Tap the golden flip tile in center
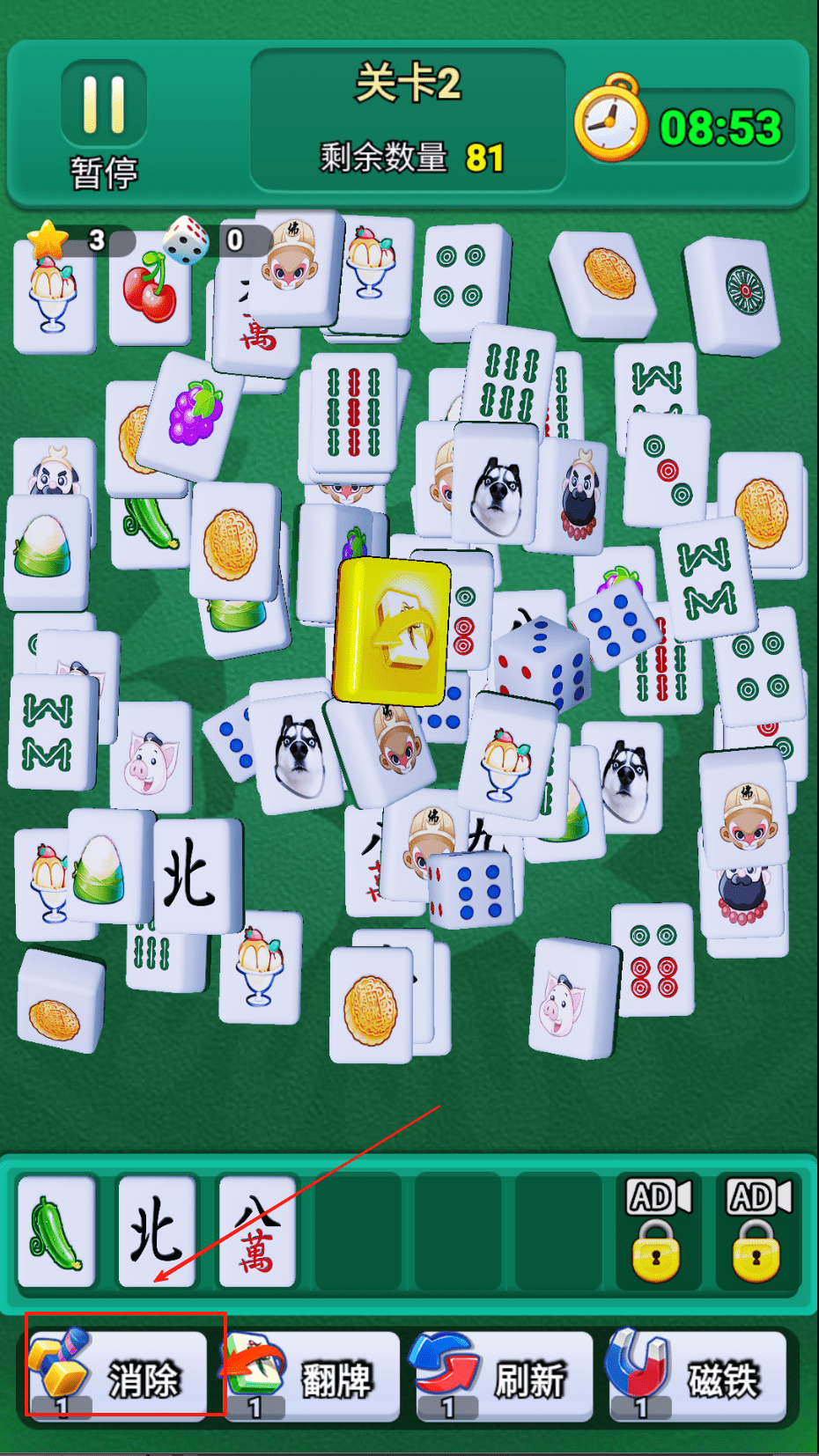This screenshot has width=819, height=1456. coord(391,630)
